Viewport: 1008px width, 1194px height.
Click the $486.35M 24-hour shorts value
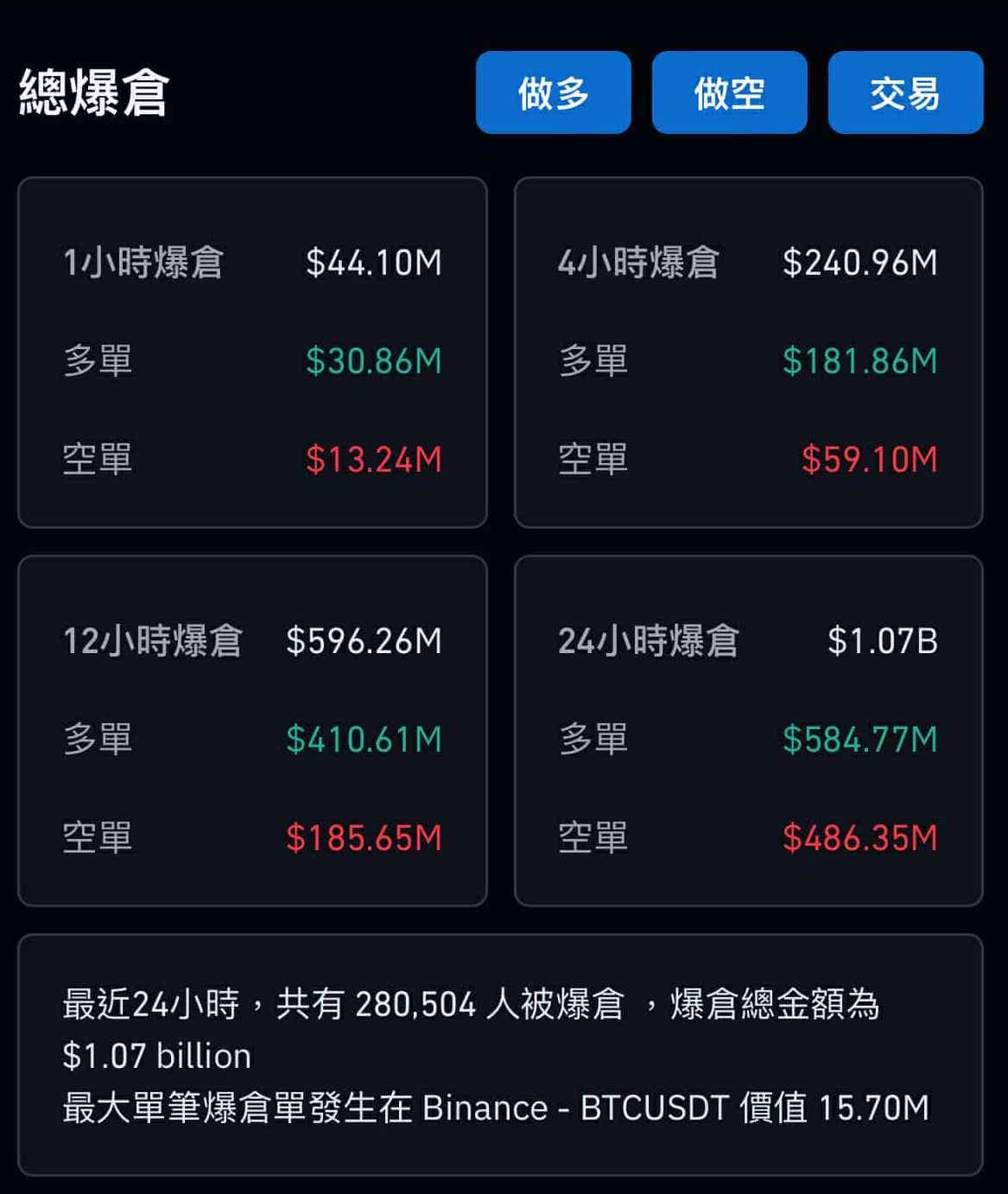click(x=860, y=835)
